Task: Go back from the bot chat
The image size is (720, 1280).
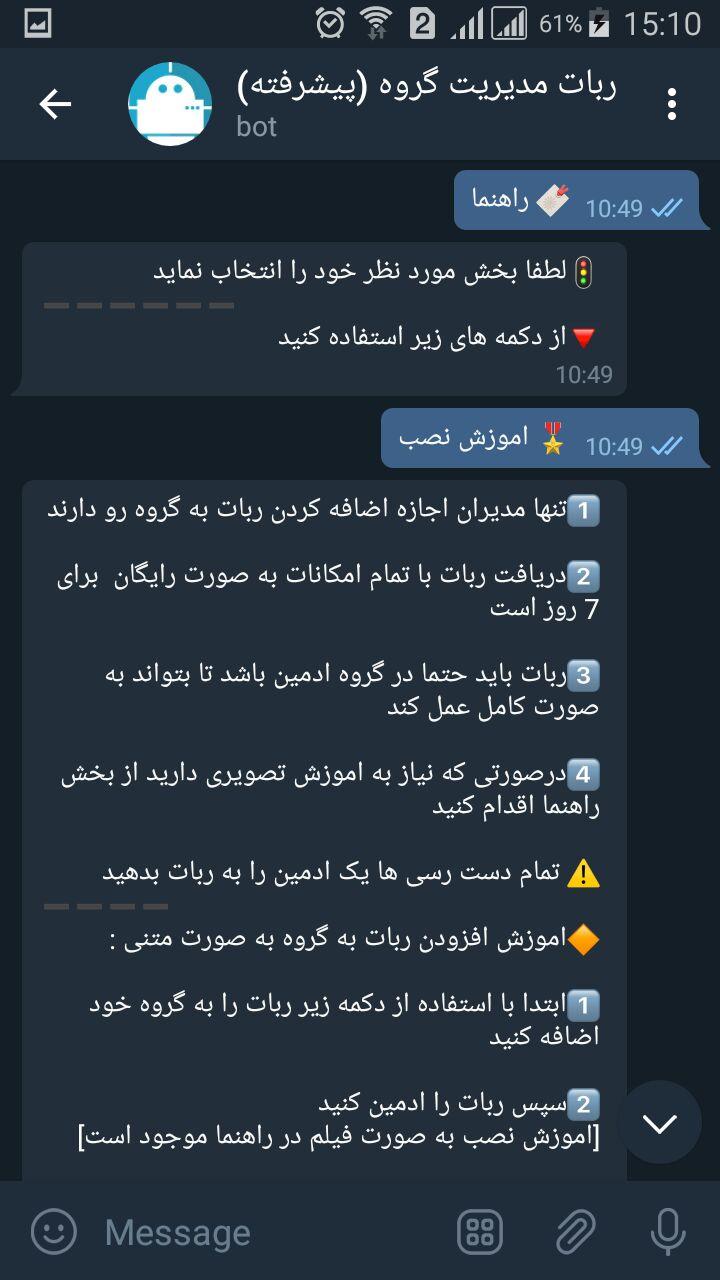Action: [x=55, y=103]
